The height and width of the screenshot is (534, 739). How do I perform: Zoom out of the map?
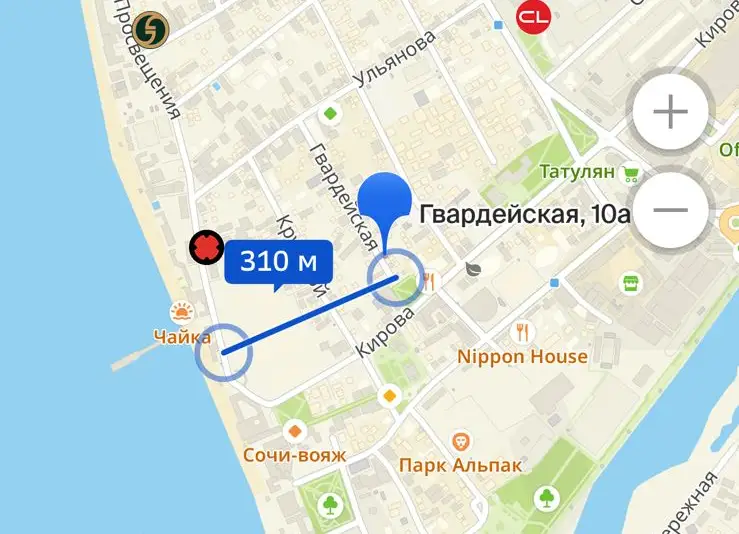pos(670,210)
